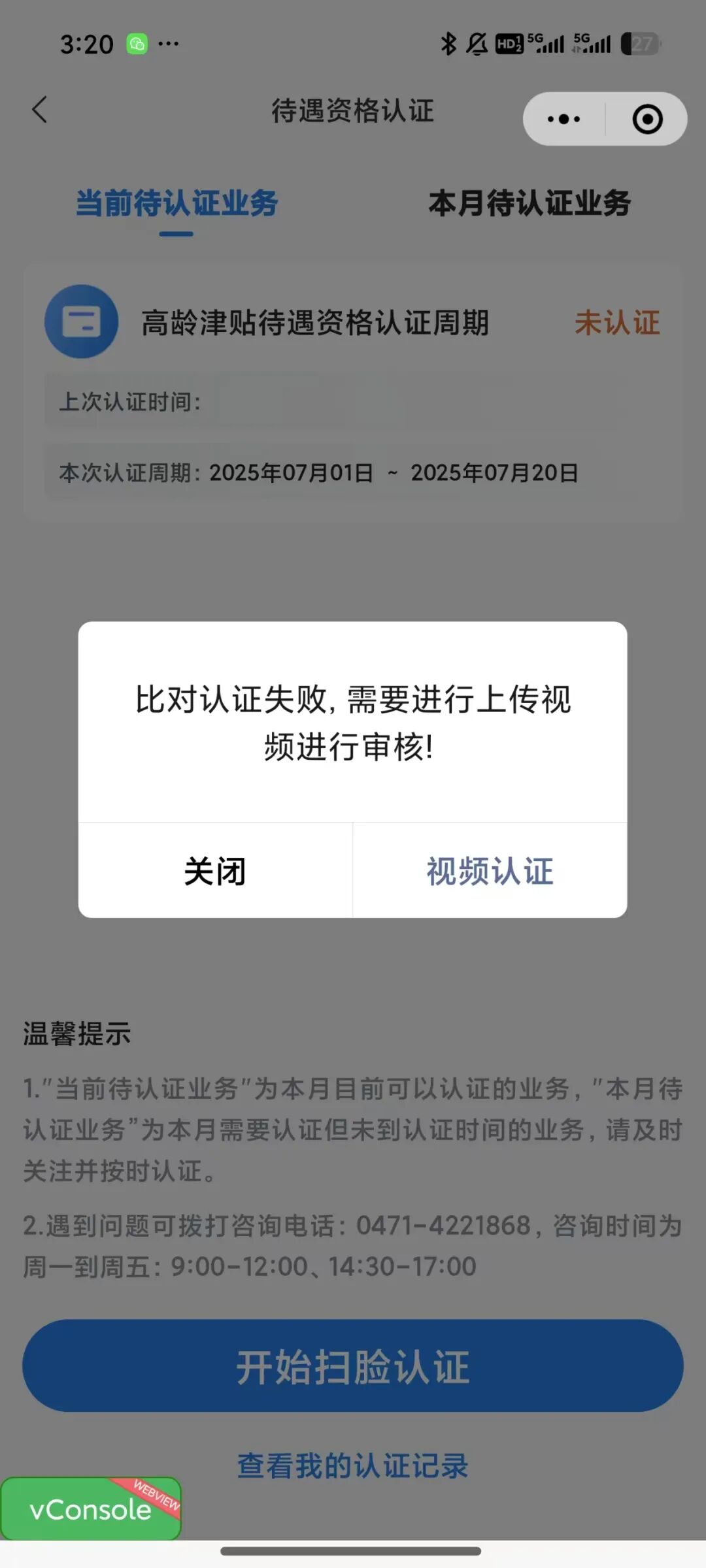
Task: Go back using the top-left arrow
Action: click(x=41, y=110)
